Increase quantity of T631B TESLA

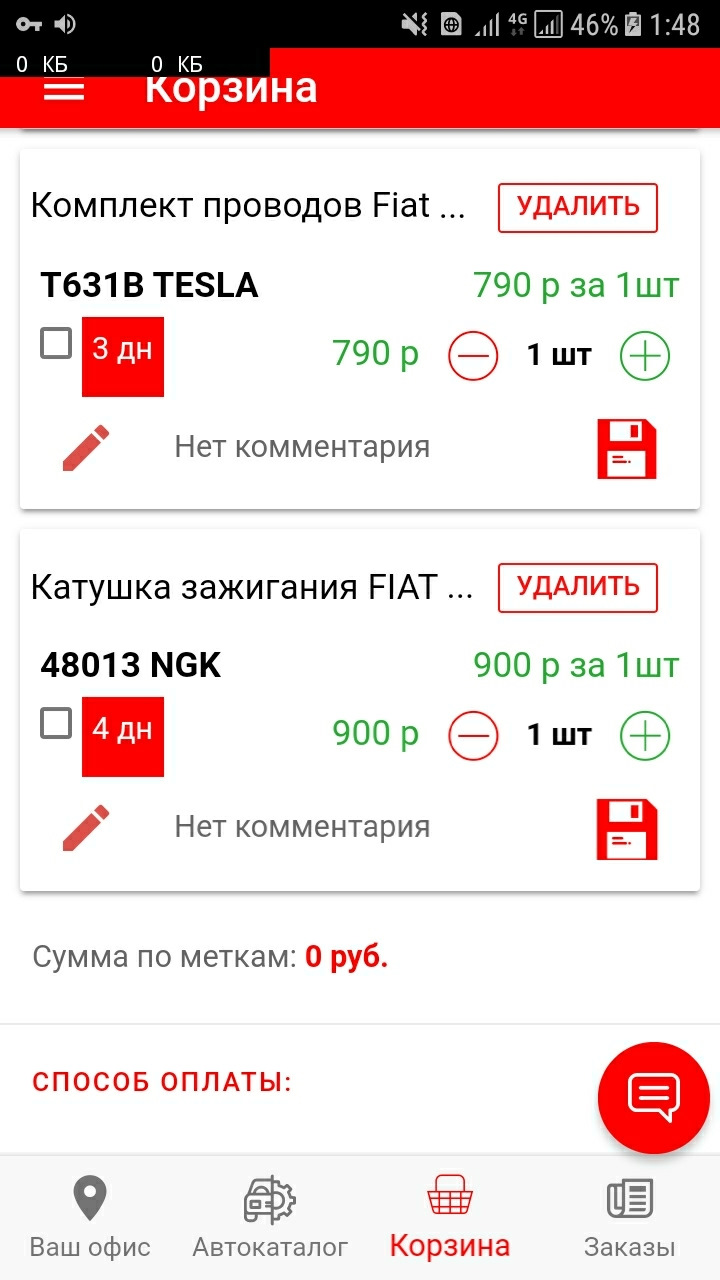[645, 356]
